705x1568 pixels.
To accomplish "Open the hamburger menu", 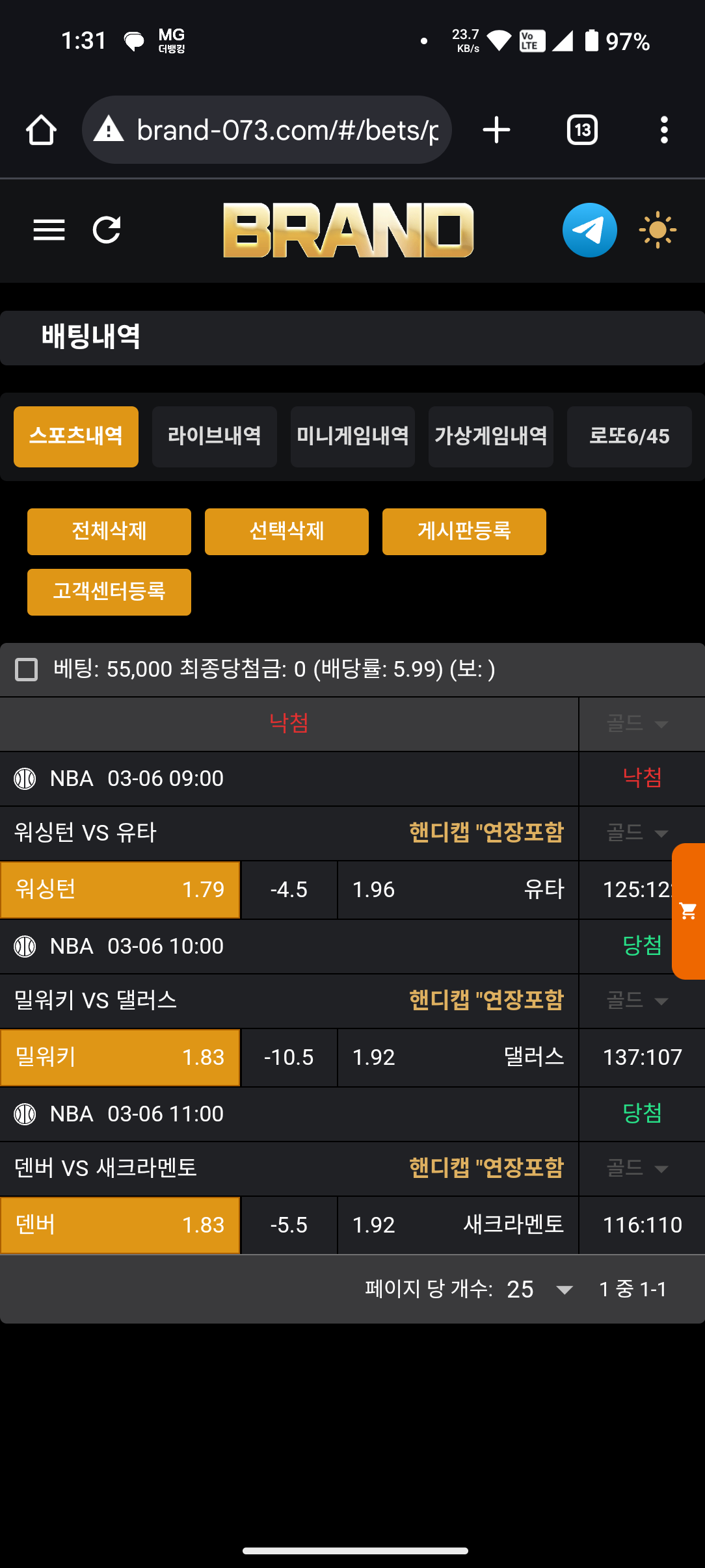I will [x=49, y=230].
